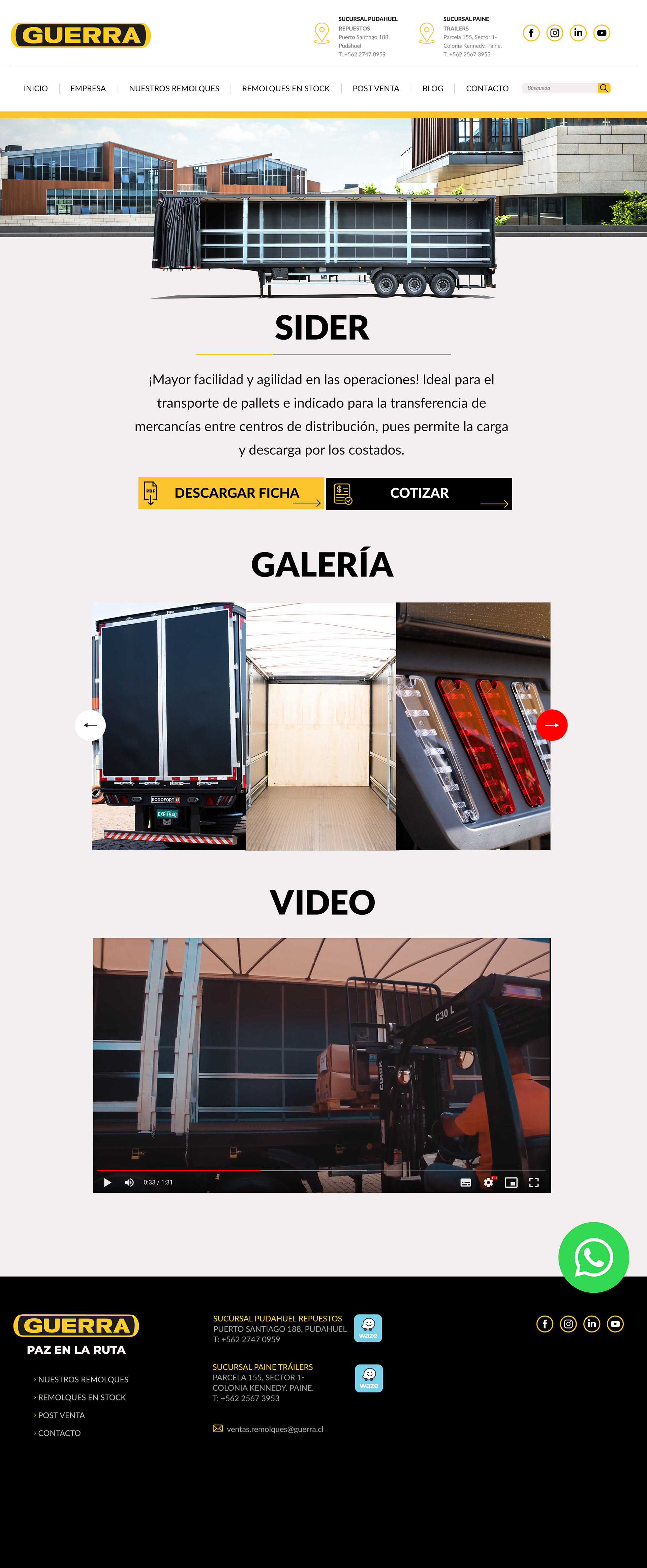Play the Sider video

(107, 1182)
